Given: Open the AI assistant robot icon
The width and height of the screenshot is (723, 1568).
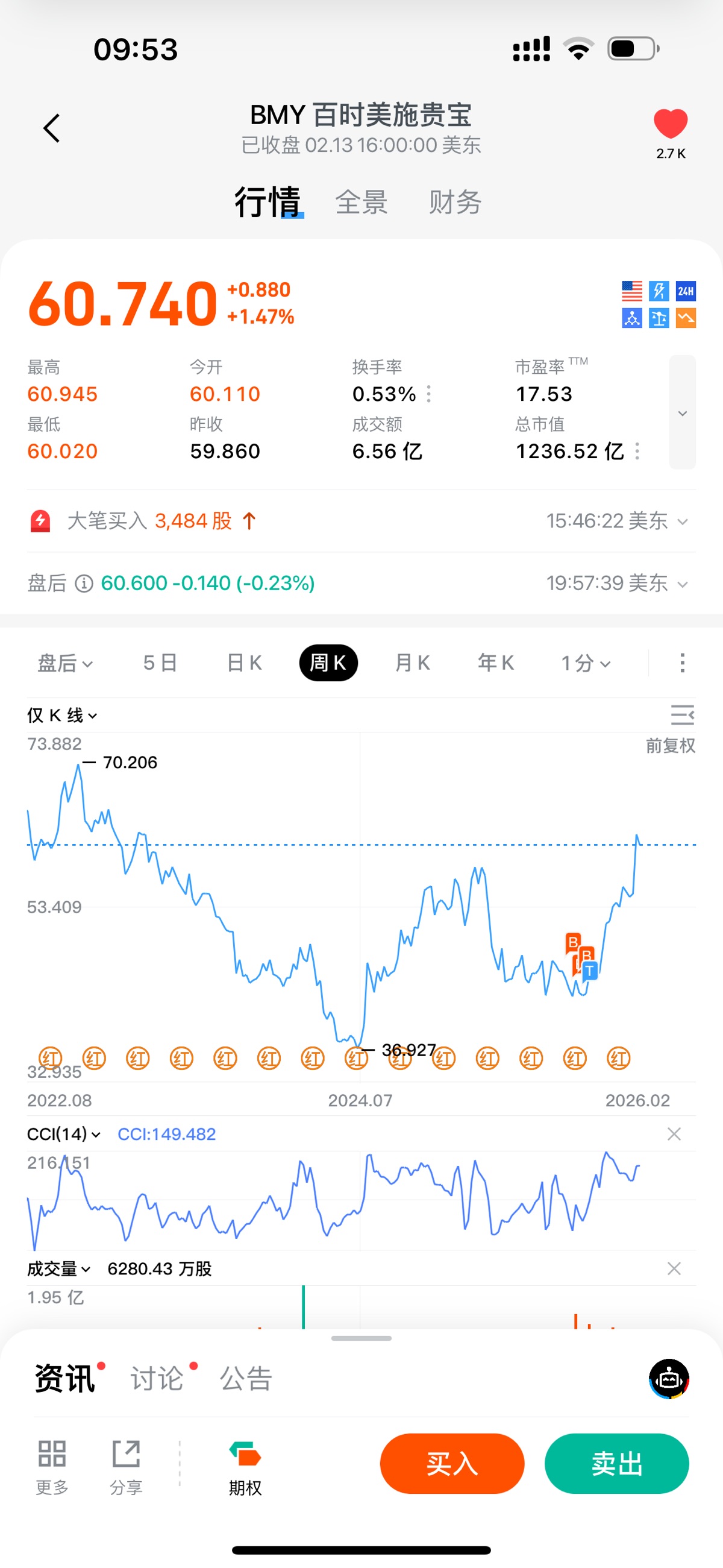Looking at the screenshot, I should tap(669, 1379).
